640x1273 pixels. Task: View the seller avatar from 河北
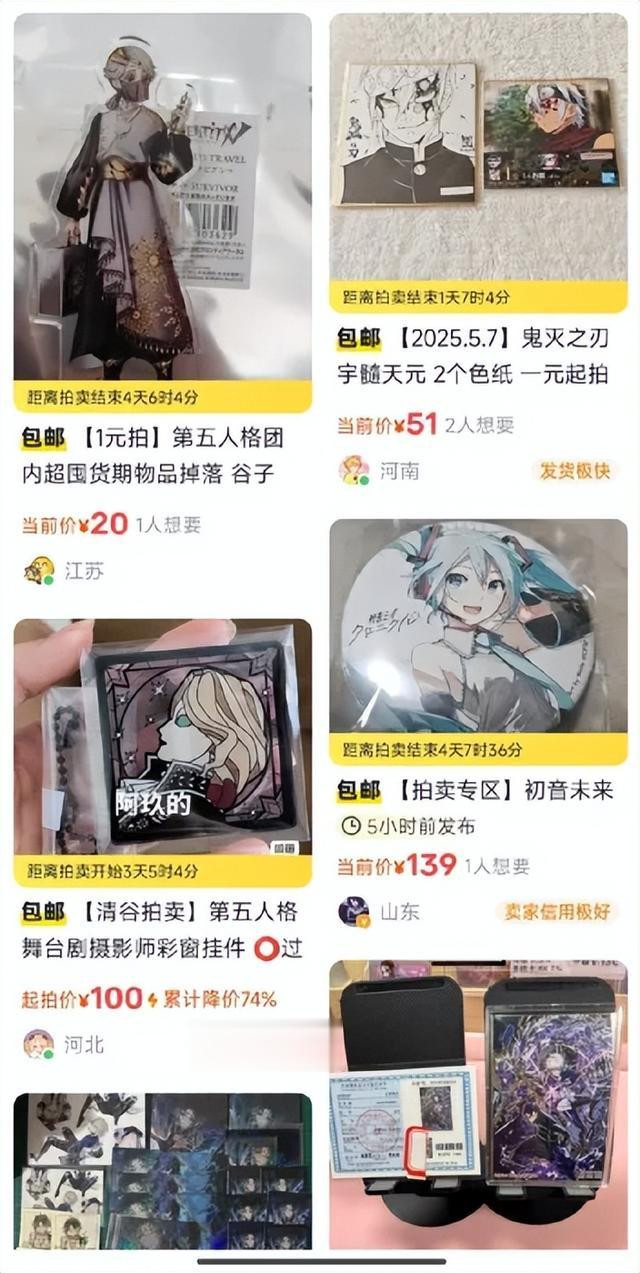[x=40, y=1044]
